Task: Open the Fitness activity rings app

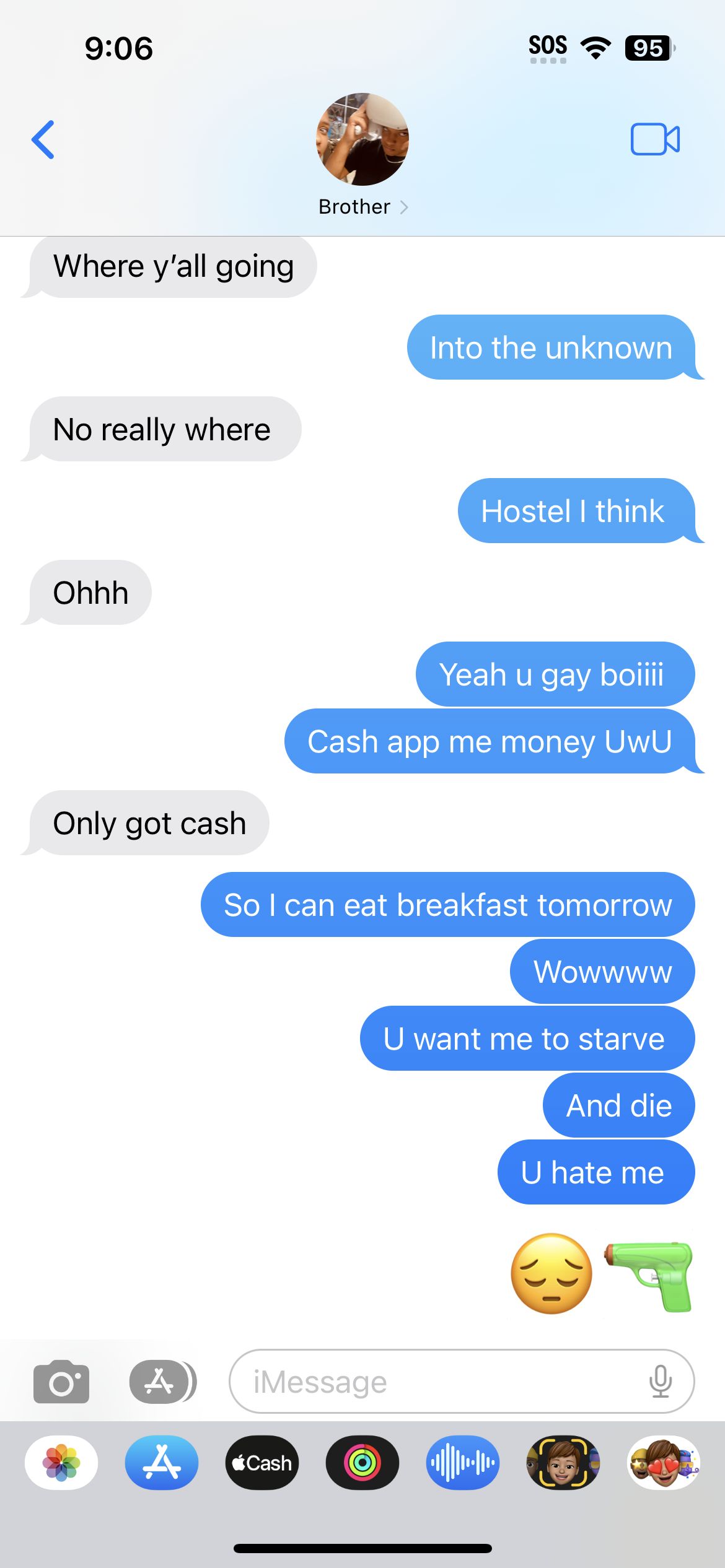Action: click(x=362, y=1463)
